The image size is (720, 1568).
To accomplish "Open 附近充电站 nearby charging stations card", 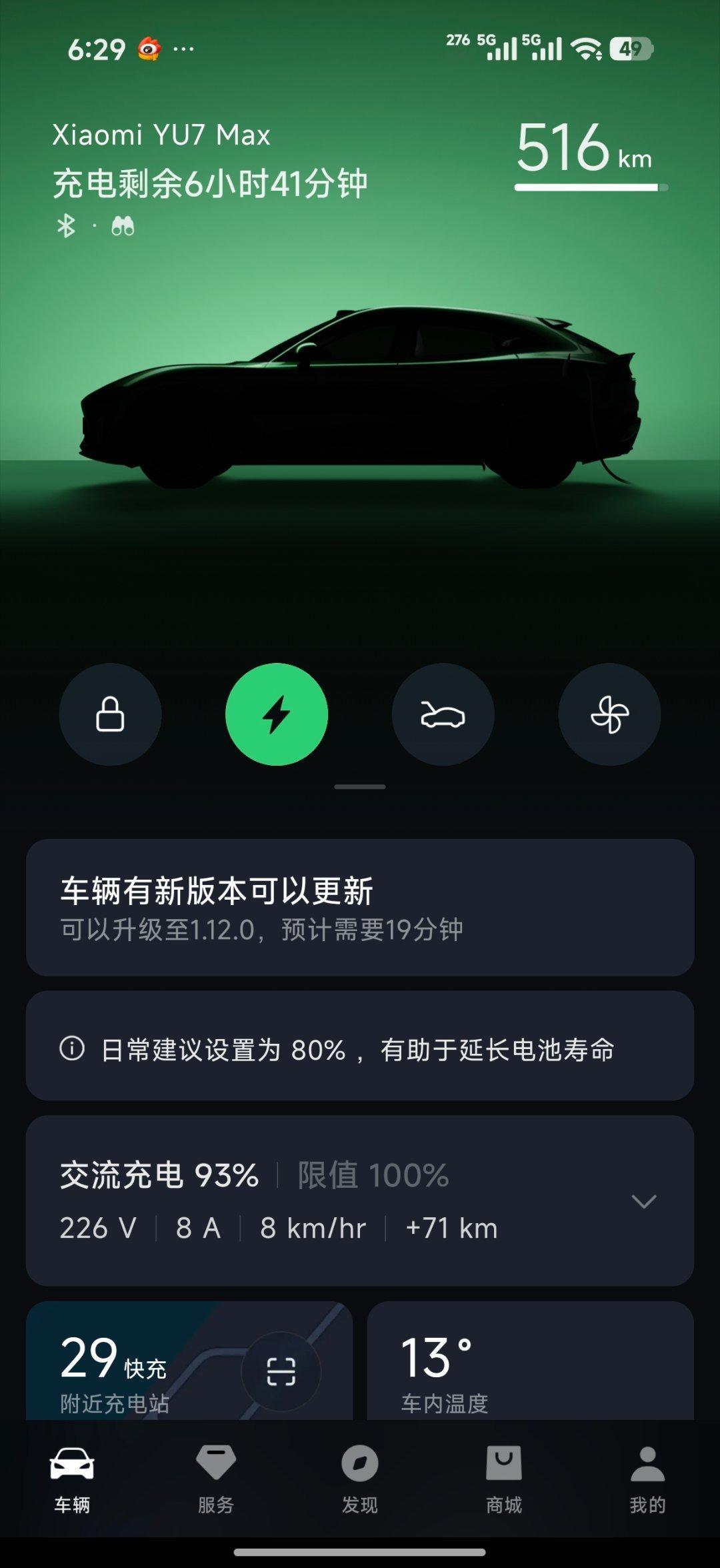I will [133, 1387].
